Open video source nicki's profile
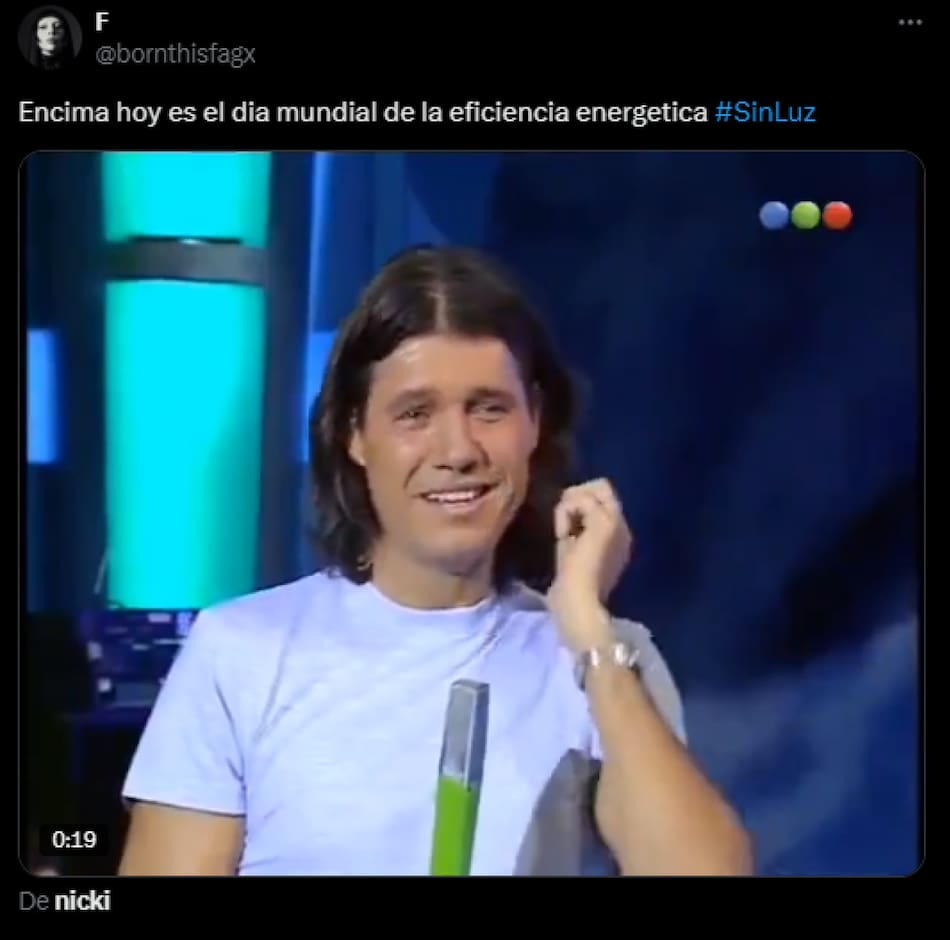The image size is (950, 940). 82,901
